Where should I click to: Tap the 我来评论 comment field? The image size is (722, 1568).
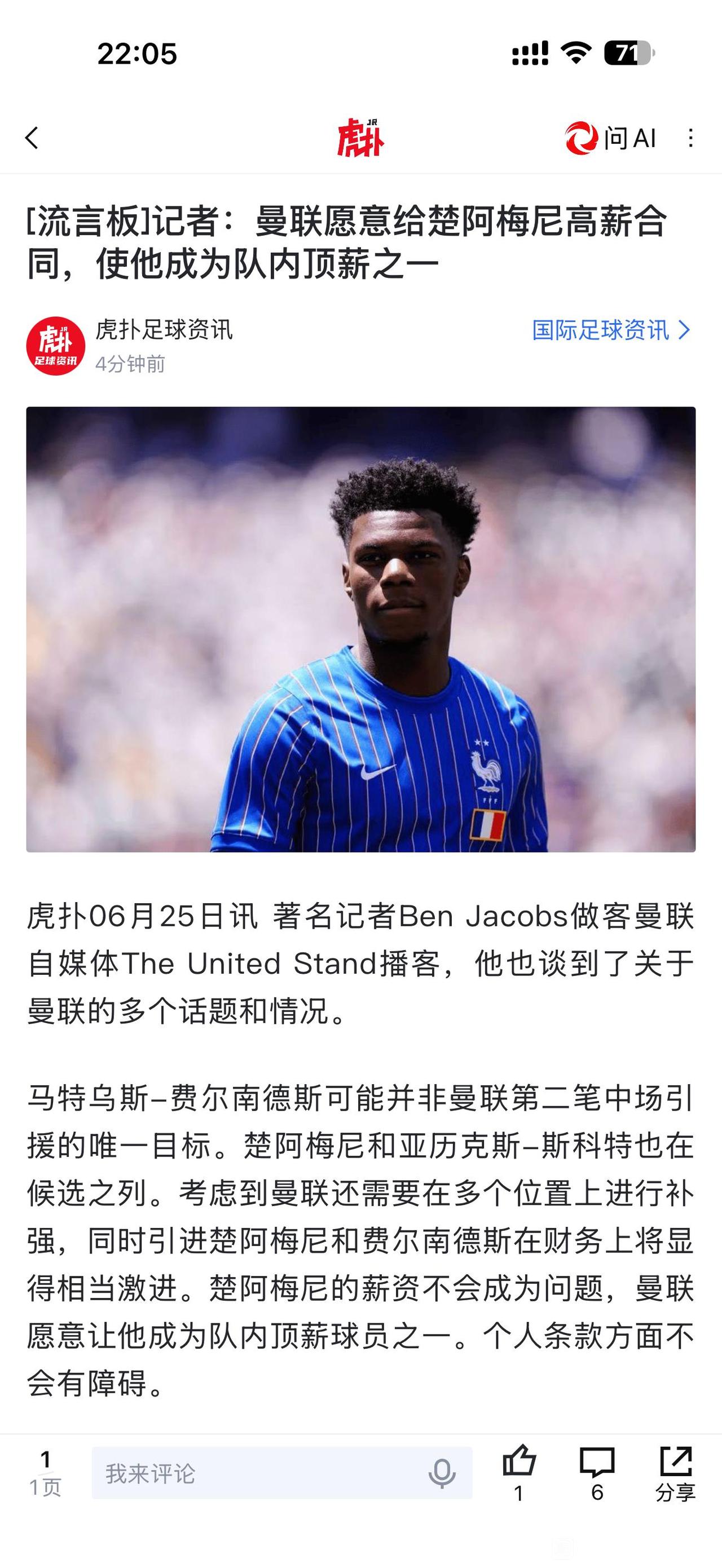(x=282, y=1473)
